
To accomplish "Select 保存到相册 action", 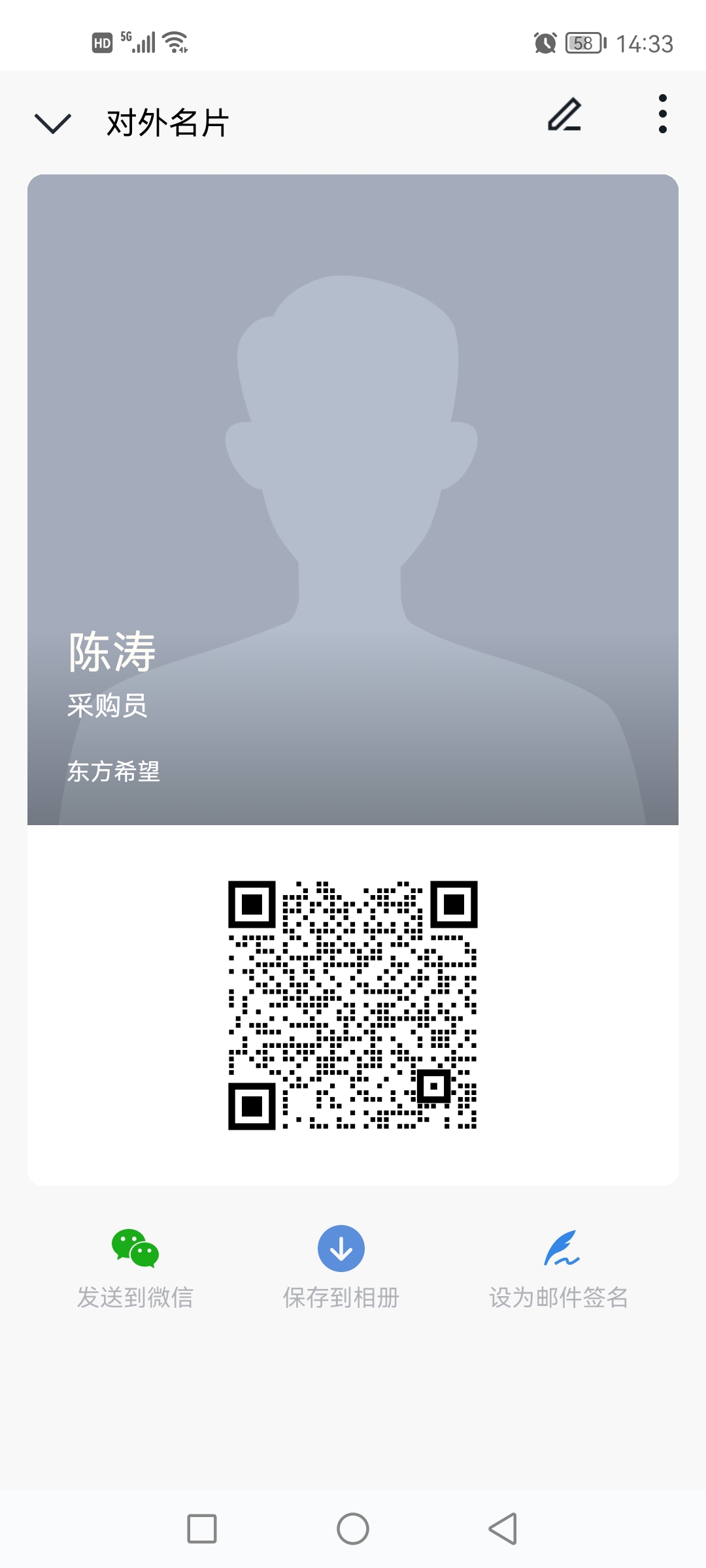I will 341,1296.
